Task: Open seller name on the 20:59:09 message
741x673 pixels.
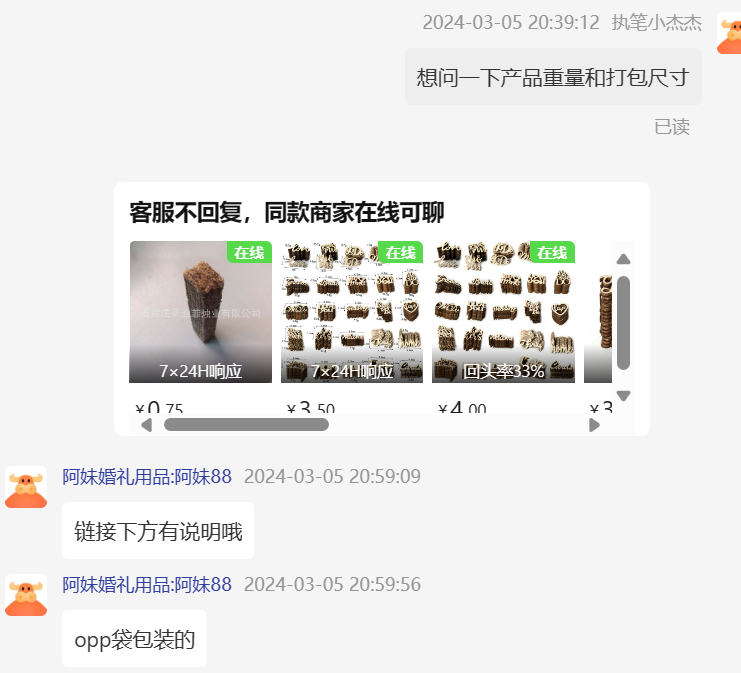Action: tap(147, 476)
